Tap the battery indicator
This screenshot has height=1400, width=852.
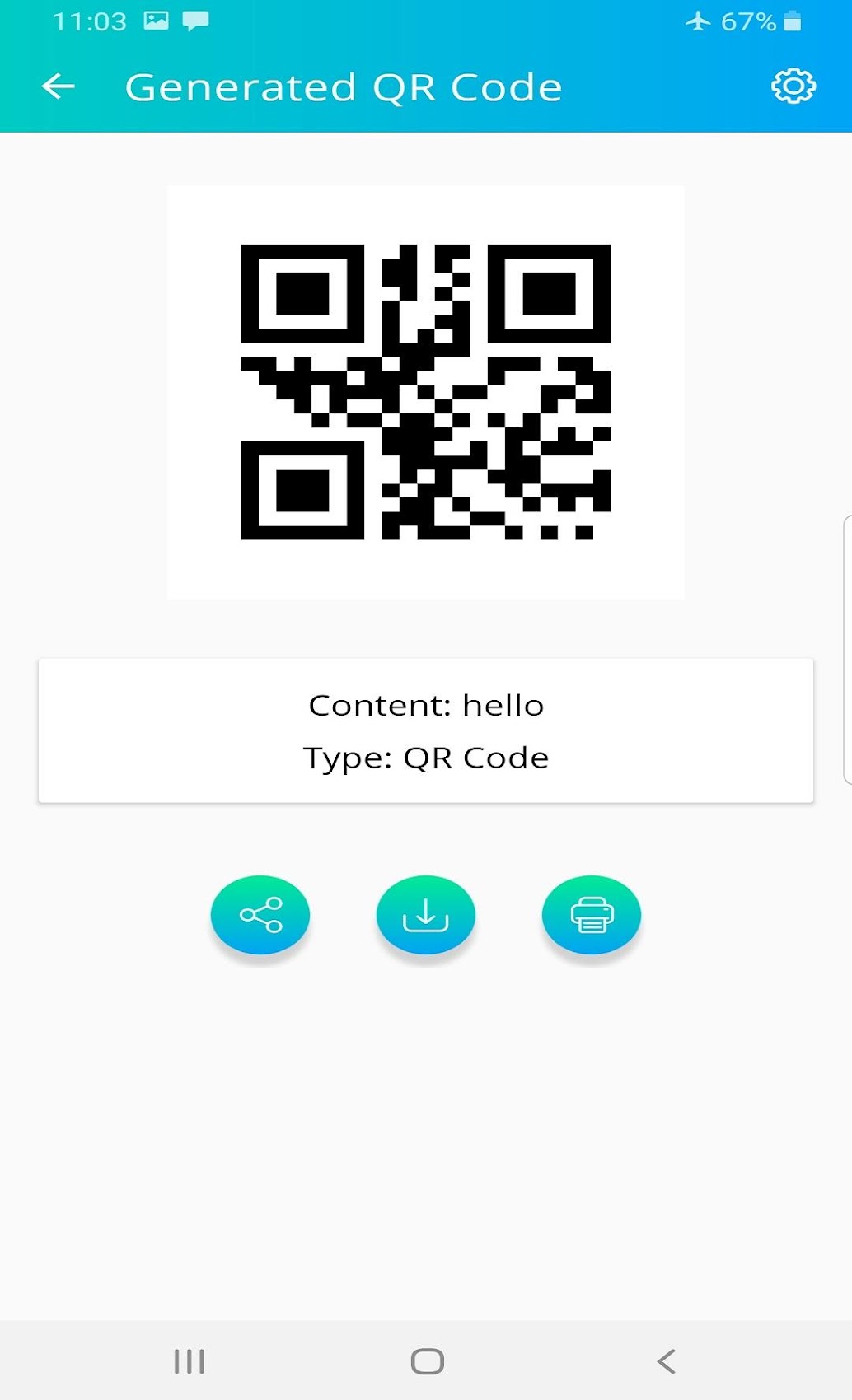coord(793,21)
